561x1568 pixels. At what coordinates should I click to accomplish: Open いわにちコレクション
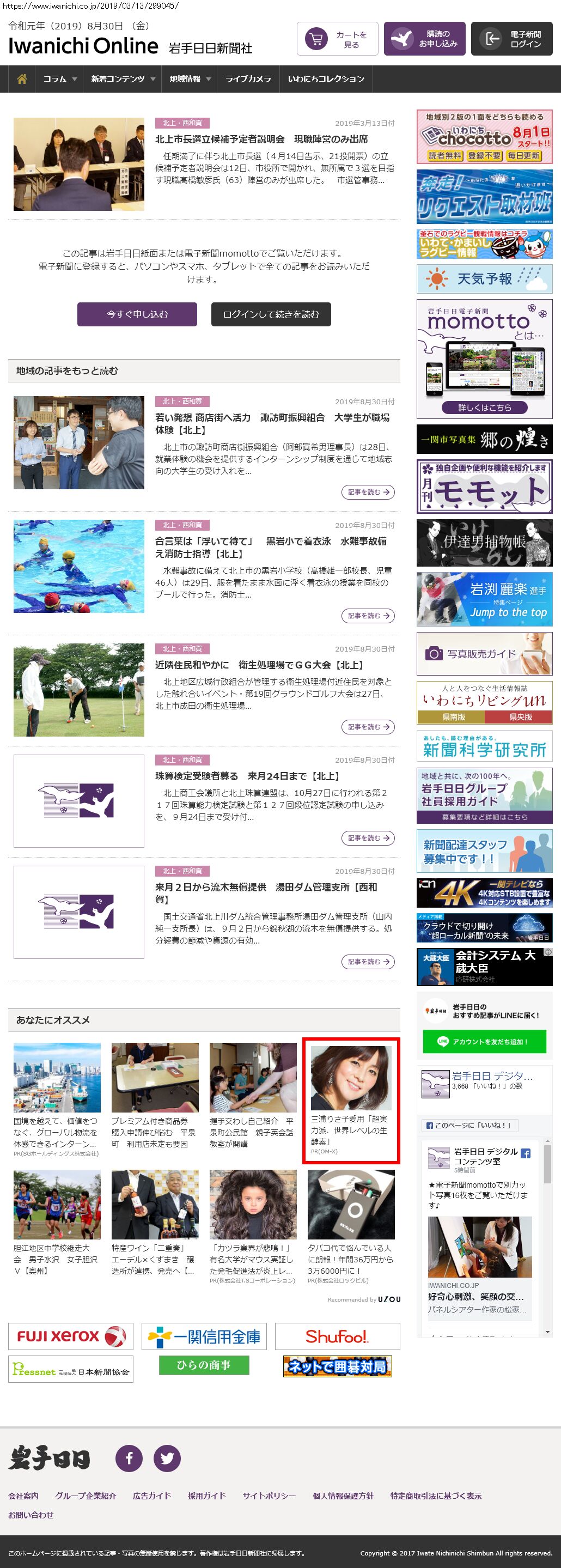pyautogui.click(x=326, y=79)
